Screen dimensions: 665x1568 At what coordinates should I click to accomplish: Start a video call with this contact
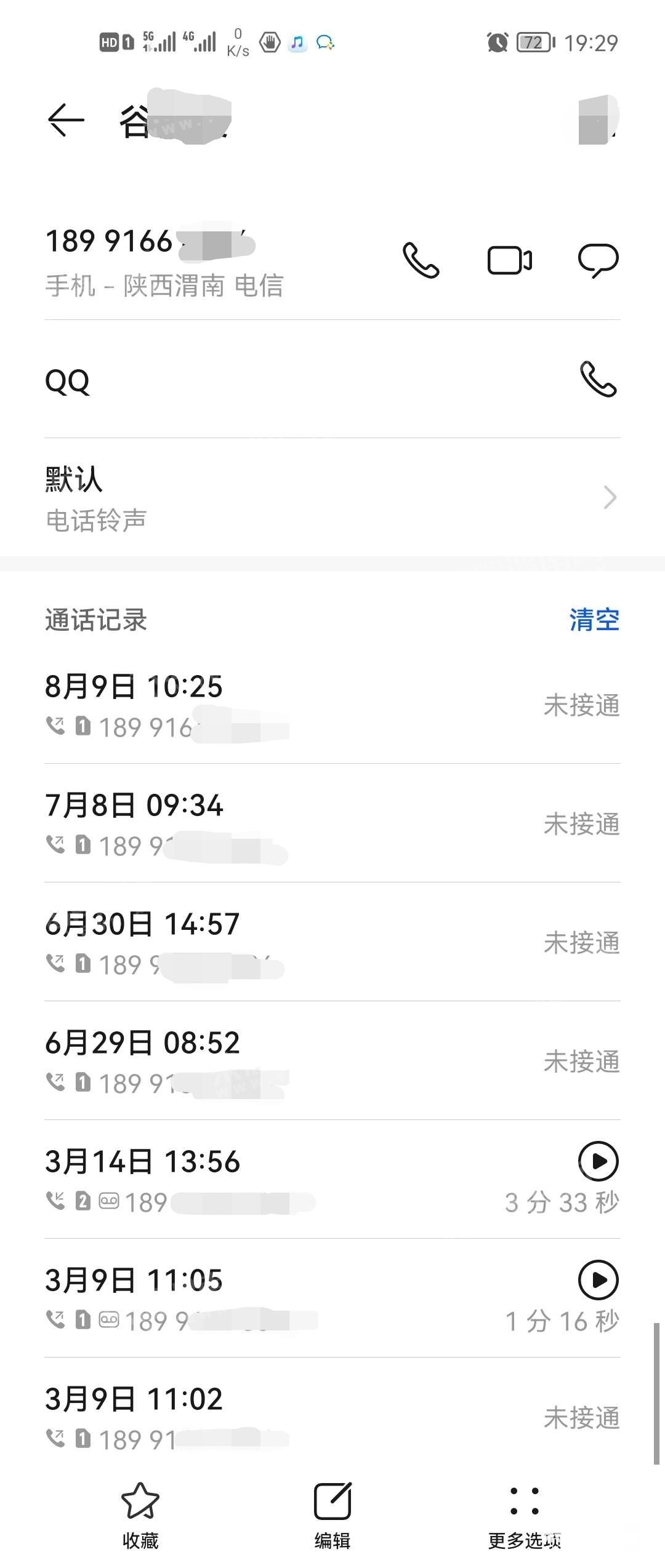[x=510, y=260]
